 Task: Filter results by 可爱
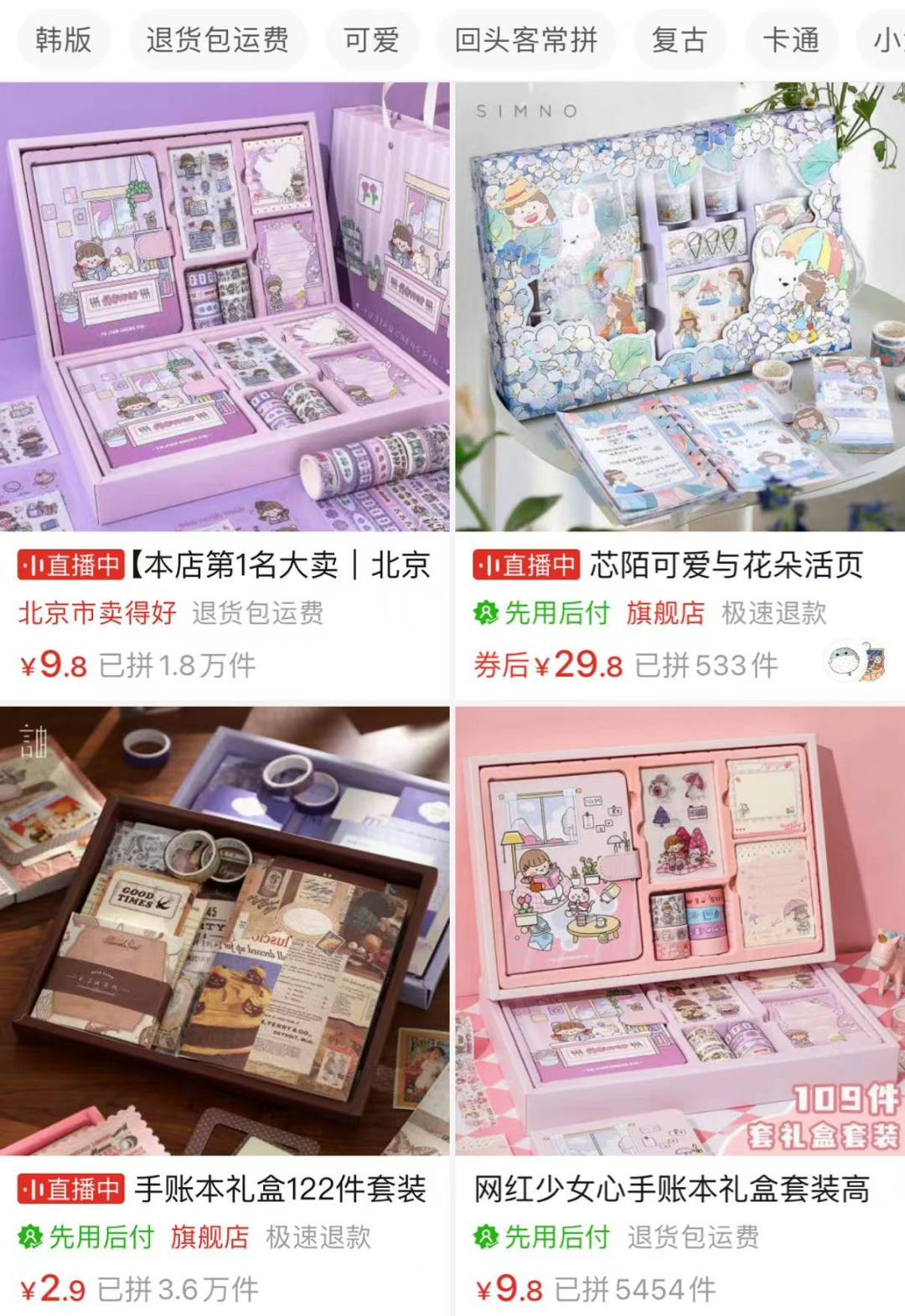coord(370,39)
